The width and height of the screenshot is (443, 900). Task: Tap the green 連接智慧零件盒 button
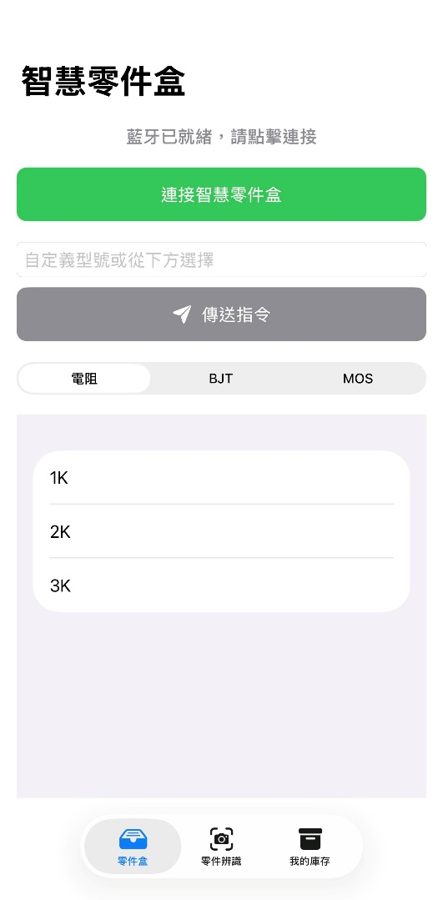point(221,194)
